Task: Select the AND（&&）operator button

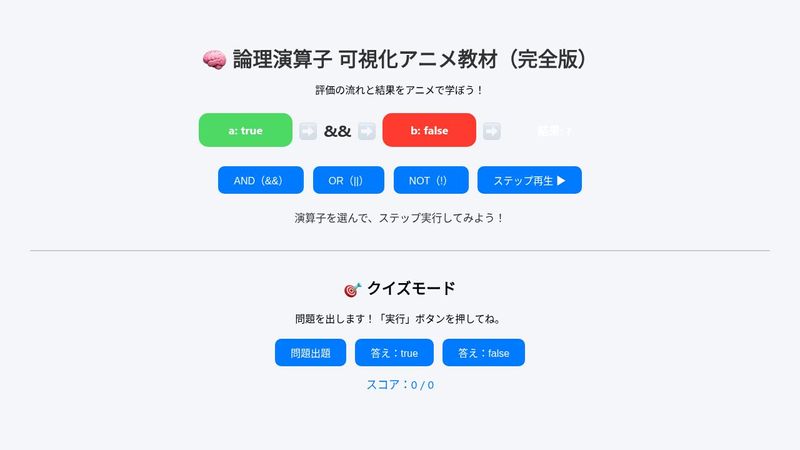Action: [261, 181]
